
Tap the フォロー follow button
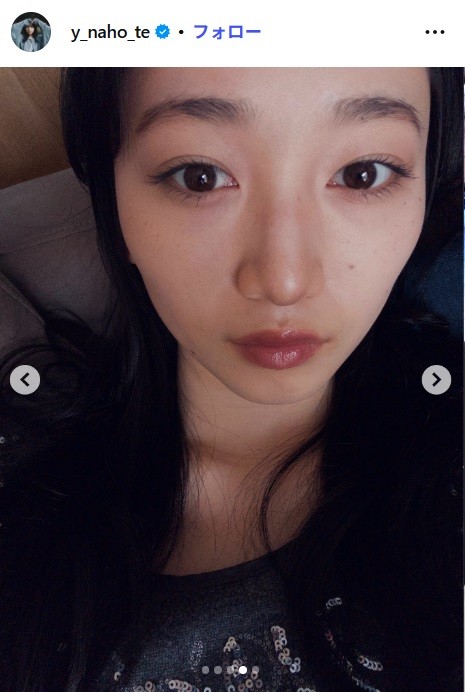click(x=227, y=32)
